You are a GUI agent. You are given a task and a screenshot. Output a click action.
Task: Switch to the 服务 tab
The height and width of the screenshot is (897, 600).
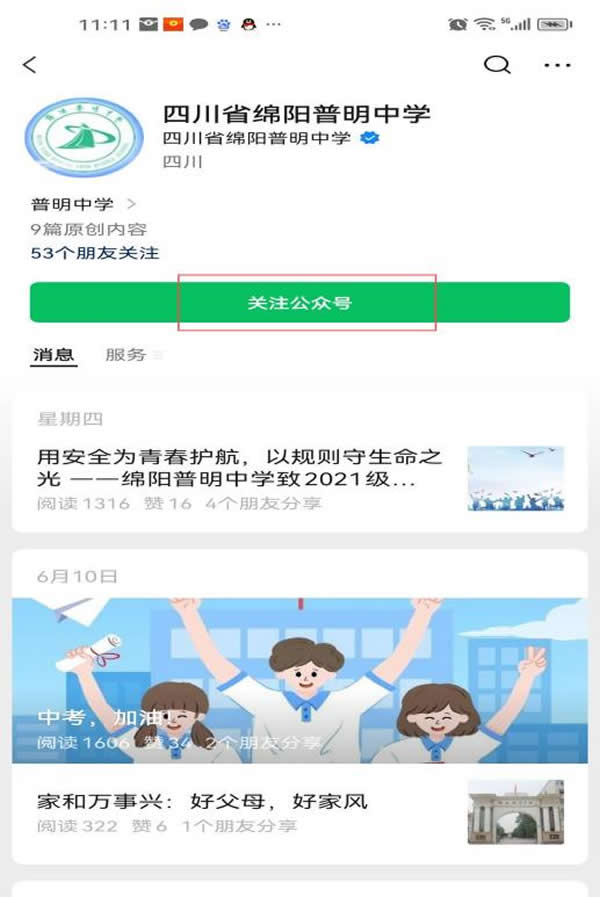[x=126, y=354]
